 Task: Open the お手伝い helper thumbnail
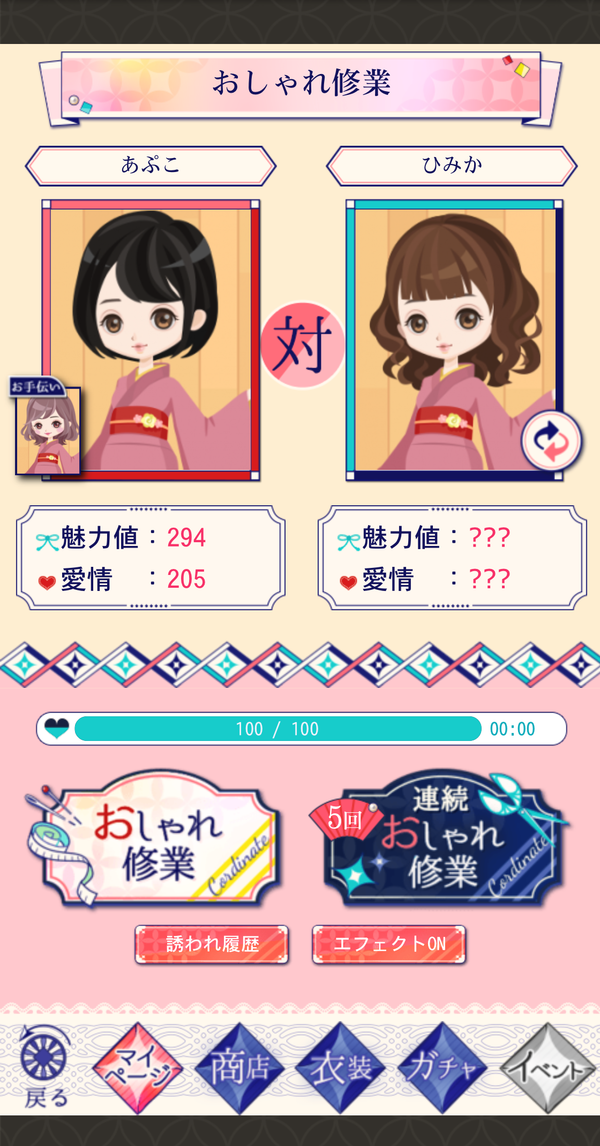pos(48,426)
